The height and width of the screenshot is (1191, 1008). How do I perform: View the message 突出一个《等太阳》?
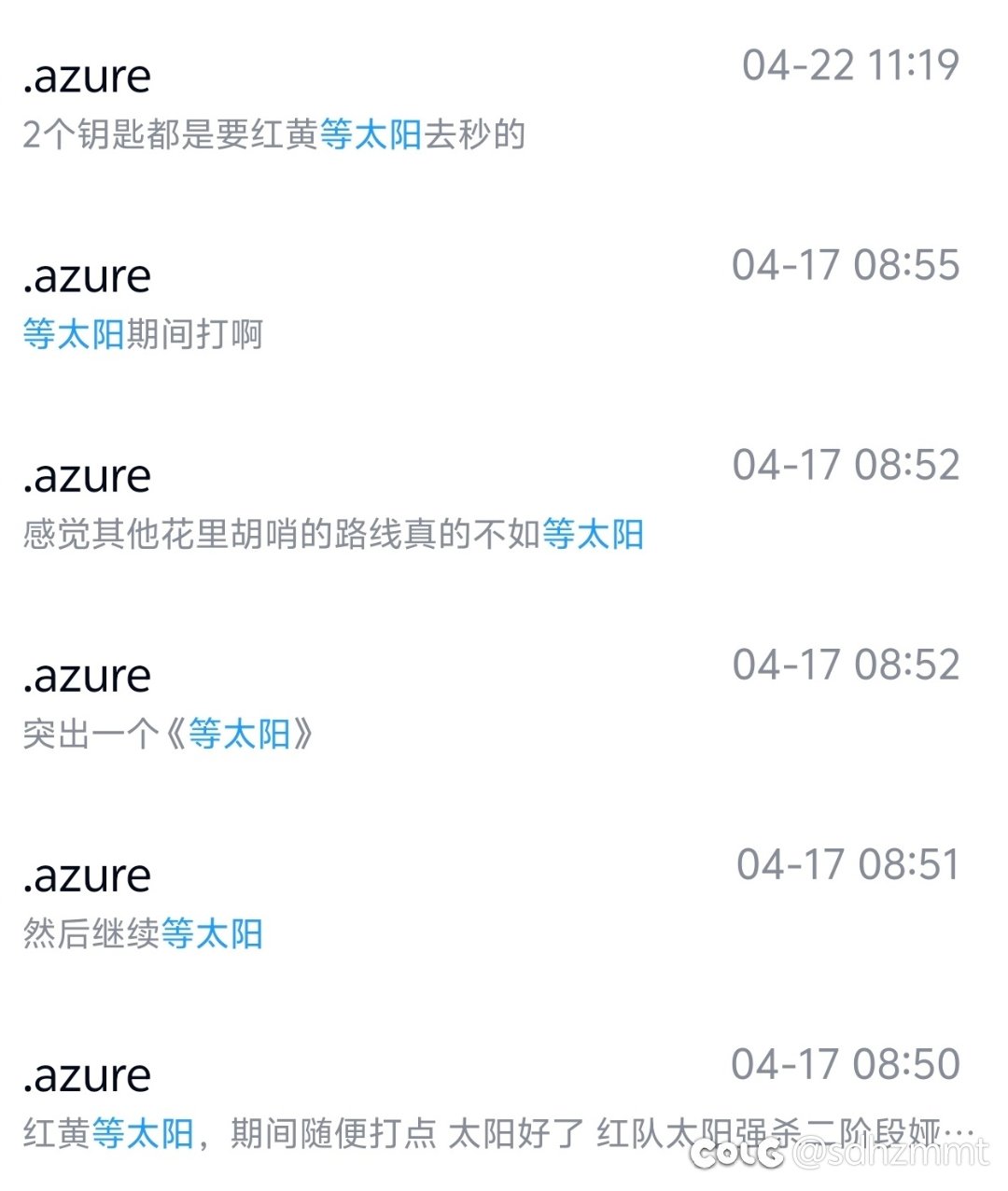(168, 734)
